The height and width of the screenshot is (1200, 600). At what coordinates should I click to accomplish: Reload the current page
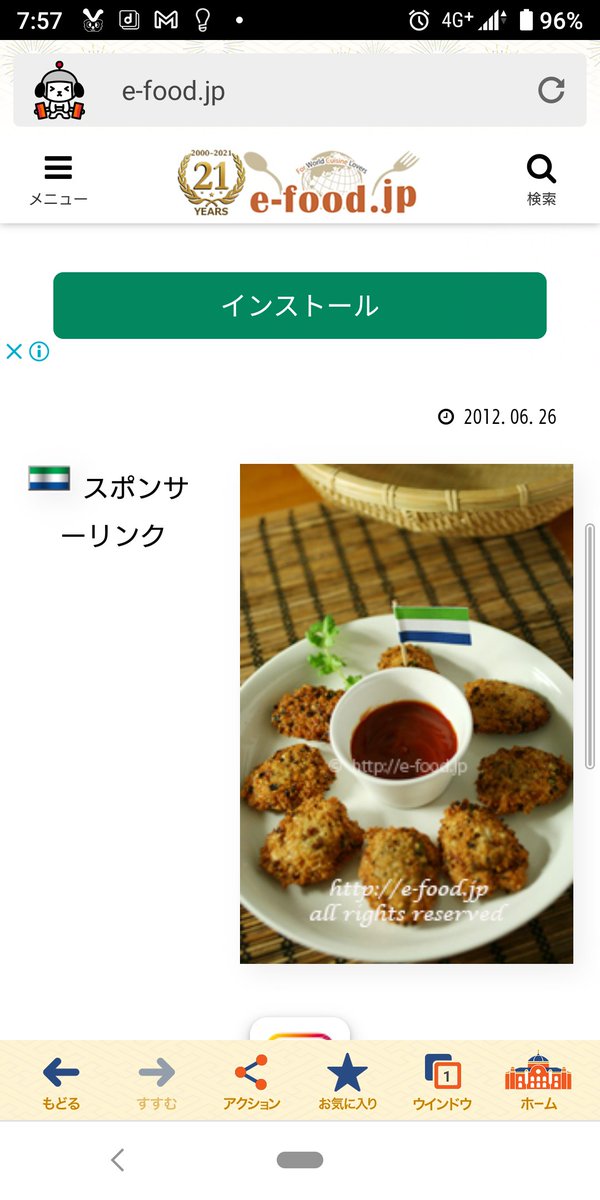pos(551,91)
